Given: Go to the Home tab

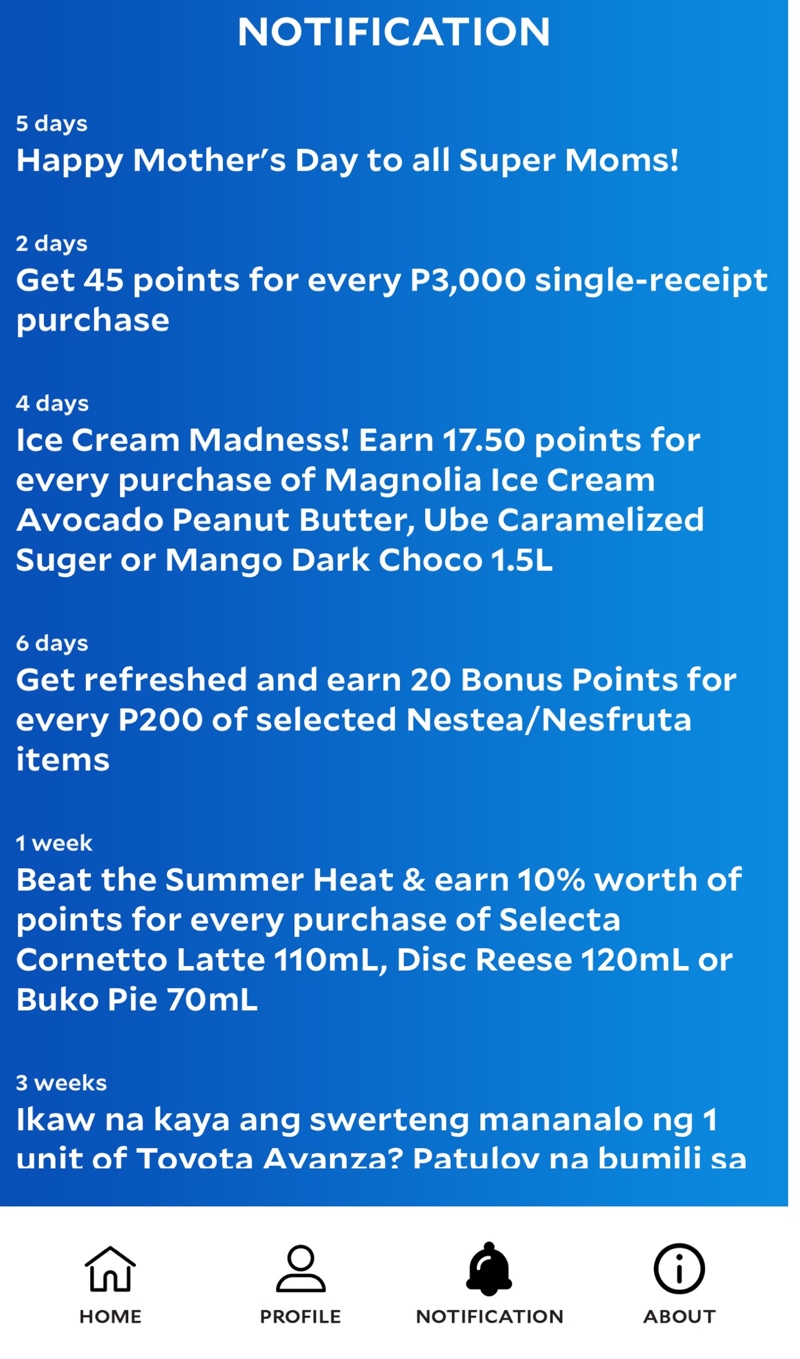Looking at the screenshot, I should 110,1284.
